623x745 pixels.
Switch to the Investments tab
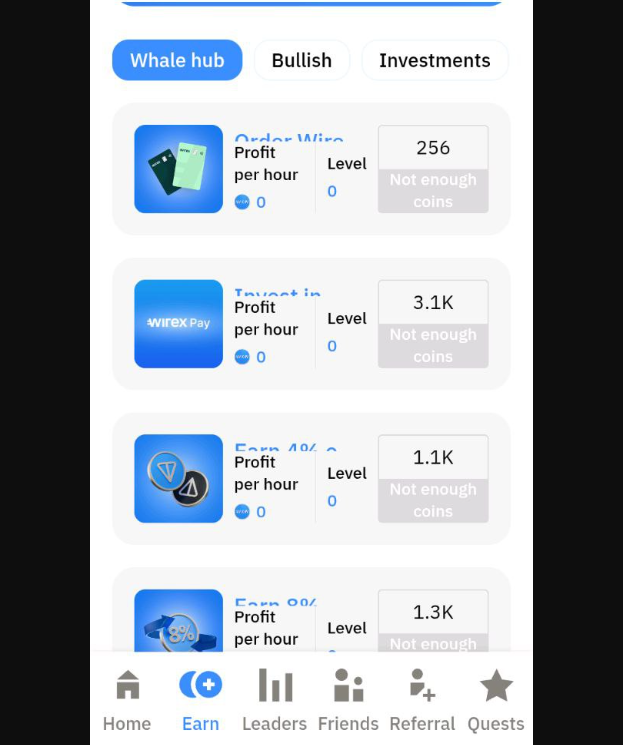434,60
